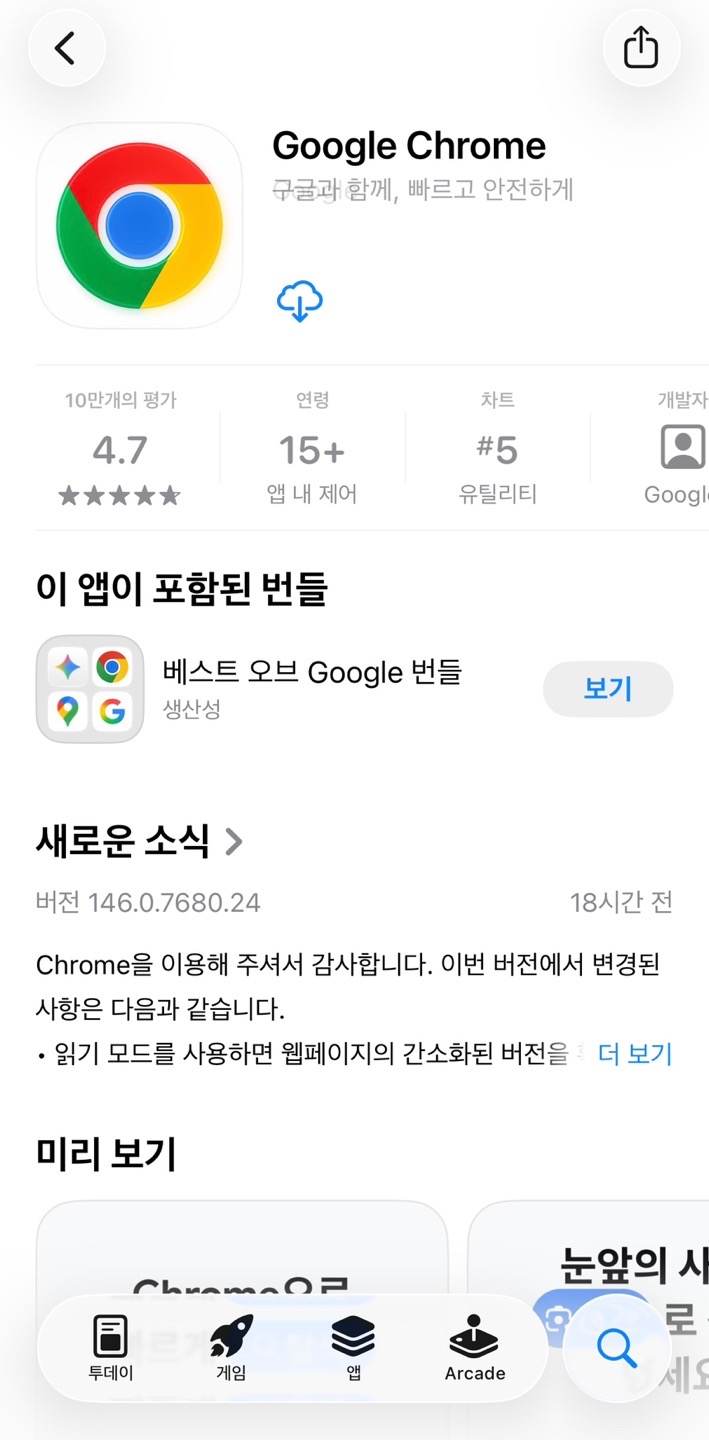
Task: View the 4.7 ratings and reviews
Action: point(120,450)
